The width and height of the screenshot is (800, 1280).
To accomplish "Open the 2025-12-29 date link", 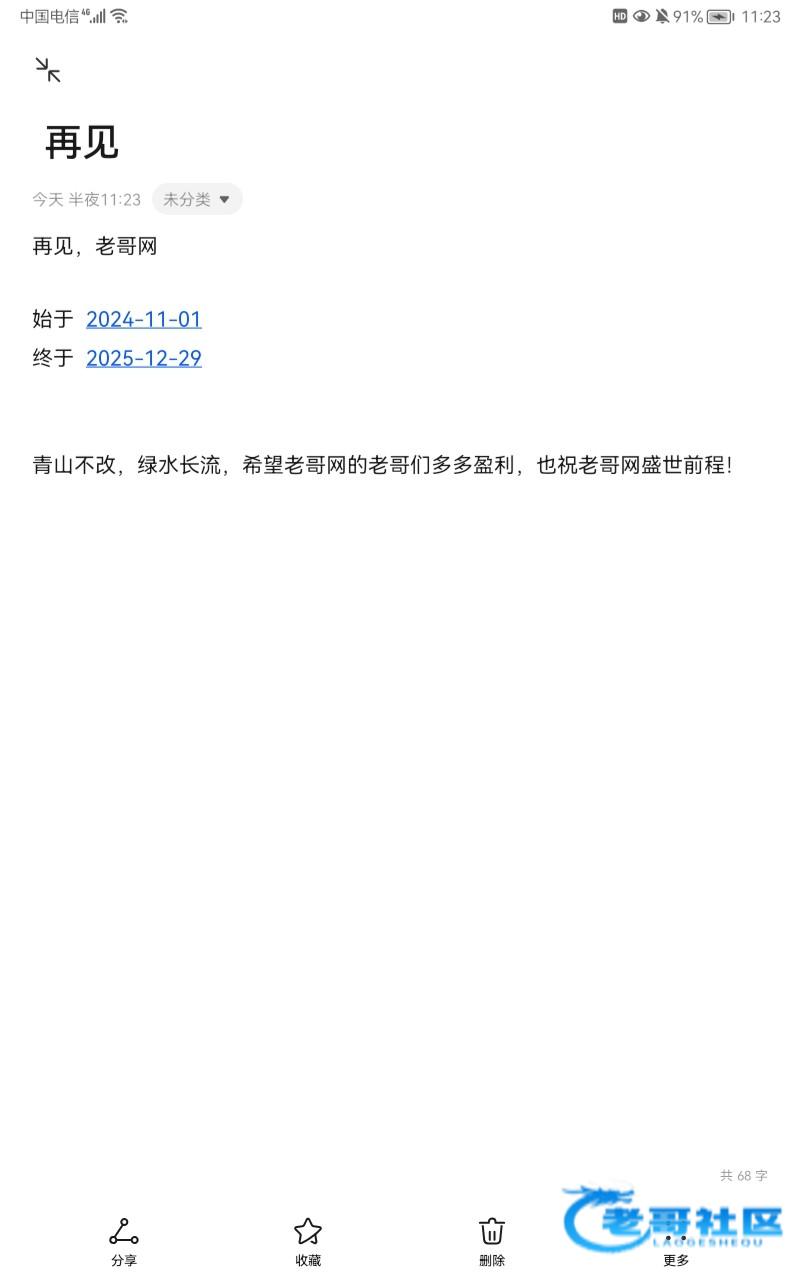I will pyautogui.click(x=144, y=358).
